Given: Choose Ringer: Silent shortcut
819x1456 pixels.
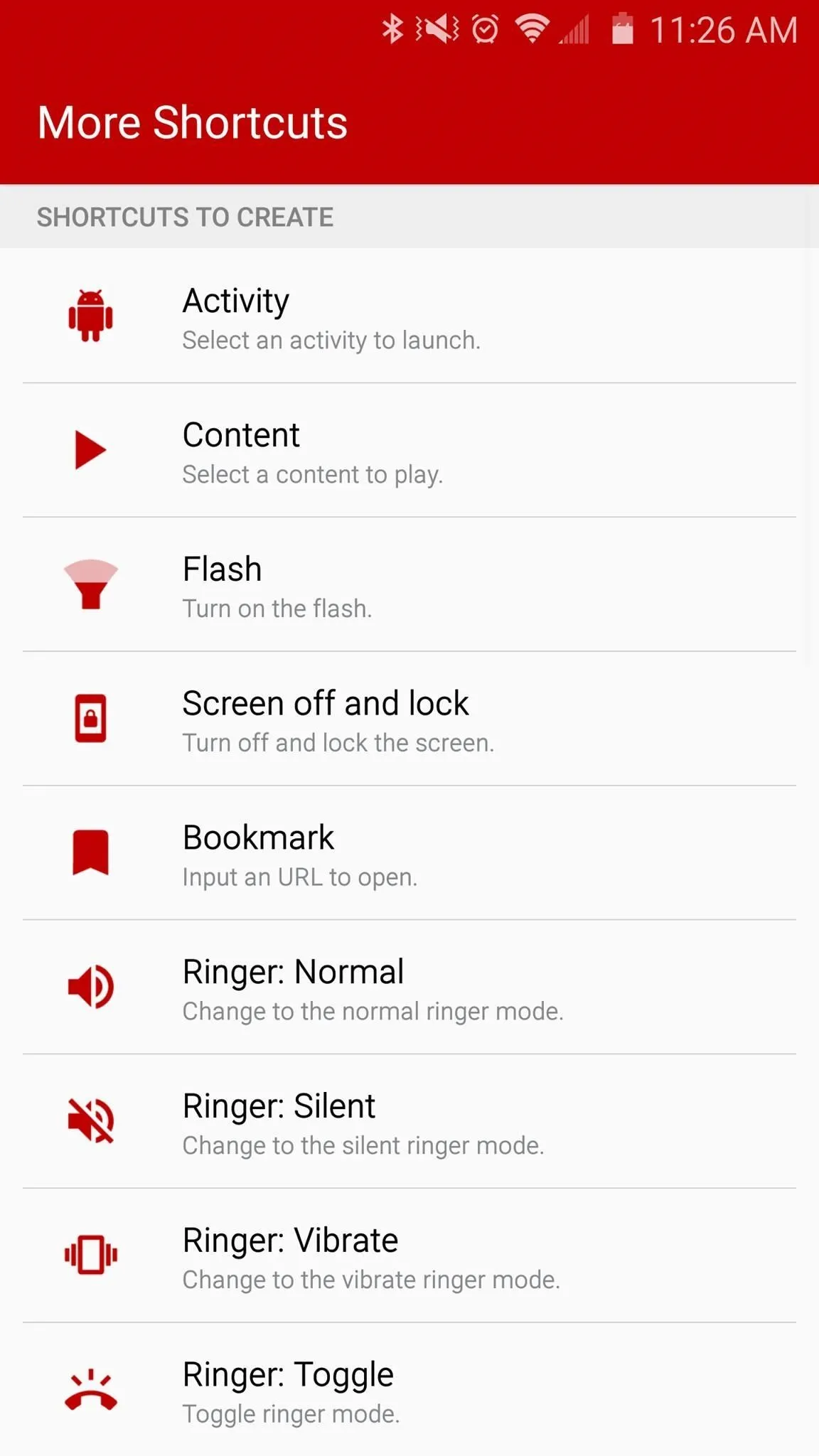Looking at the screenshot, I should click(409, 1121).
